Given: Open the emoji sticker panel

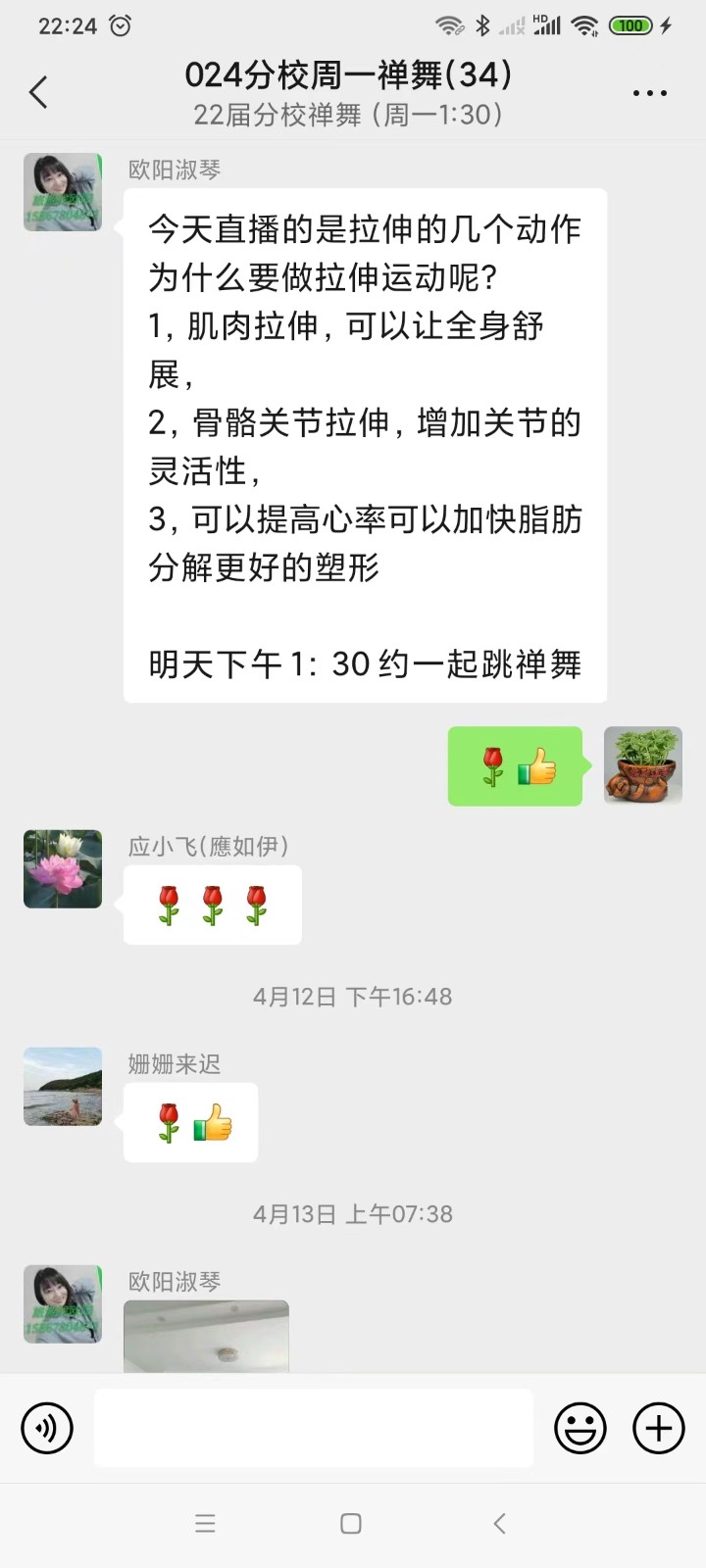Looking at the screenshot, I should (580, 1428).
